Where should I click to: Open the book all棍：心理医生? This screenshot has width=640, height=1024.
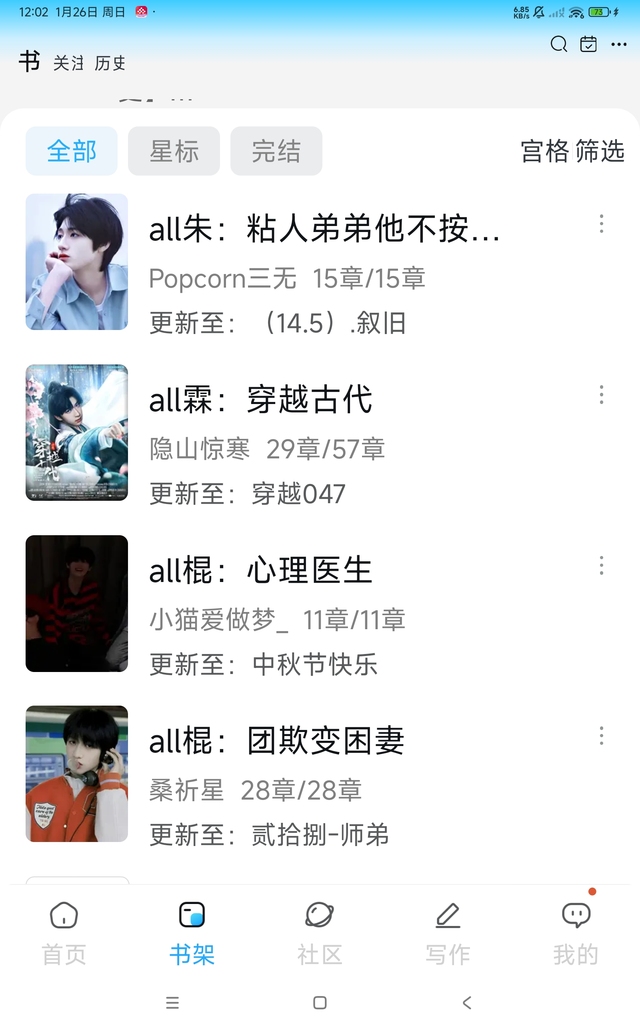260,571
